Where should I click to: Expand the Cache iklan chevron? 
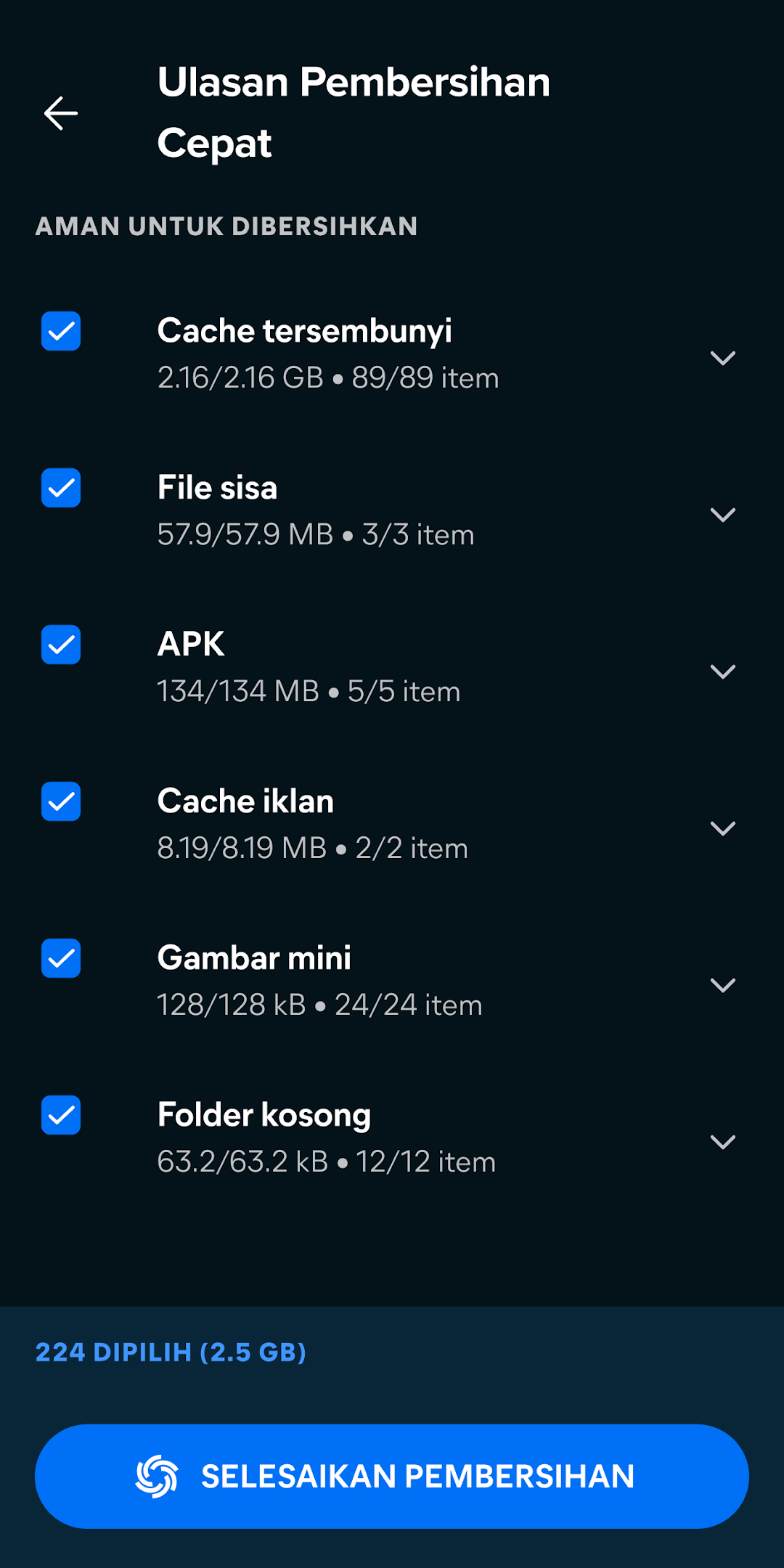pyautogui.click(x=723, y=828)
